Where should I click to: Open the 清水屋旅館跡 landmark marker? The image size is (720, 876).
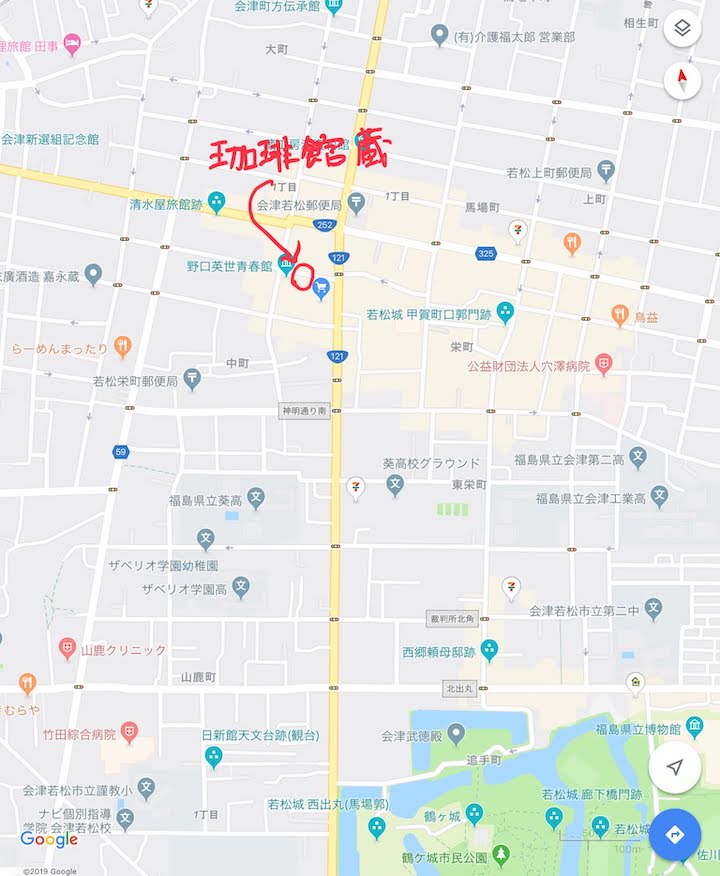click(216, 202)
